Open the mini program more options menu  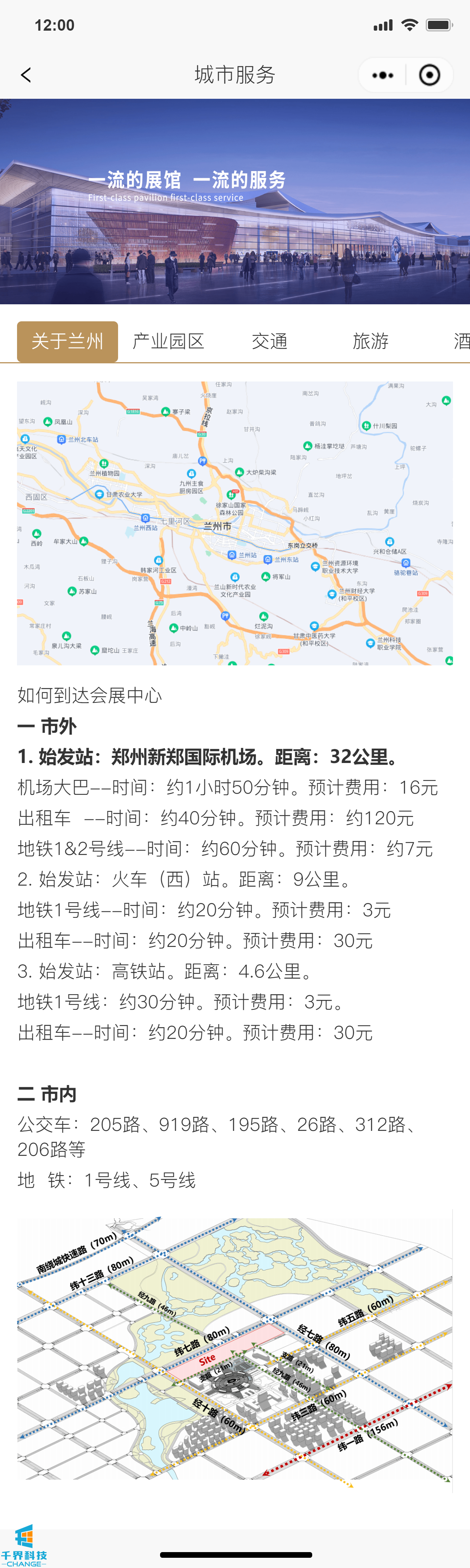coord(382,75)
